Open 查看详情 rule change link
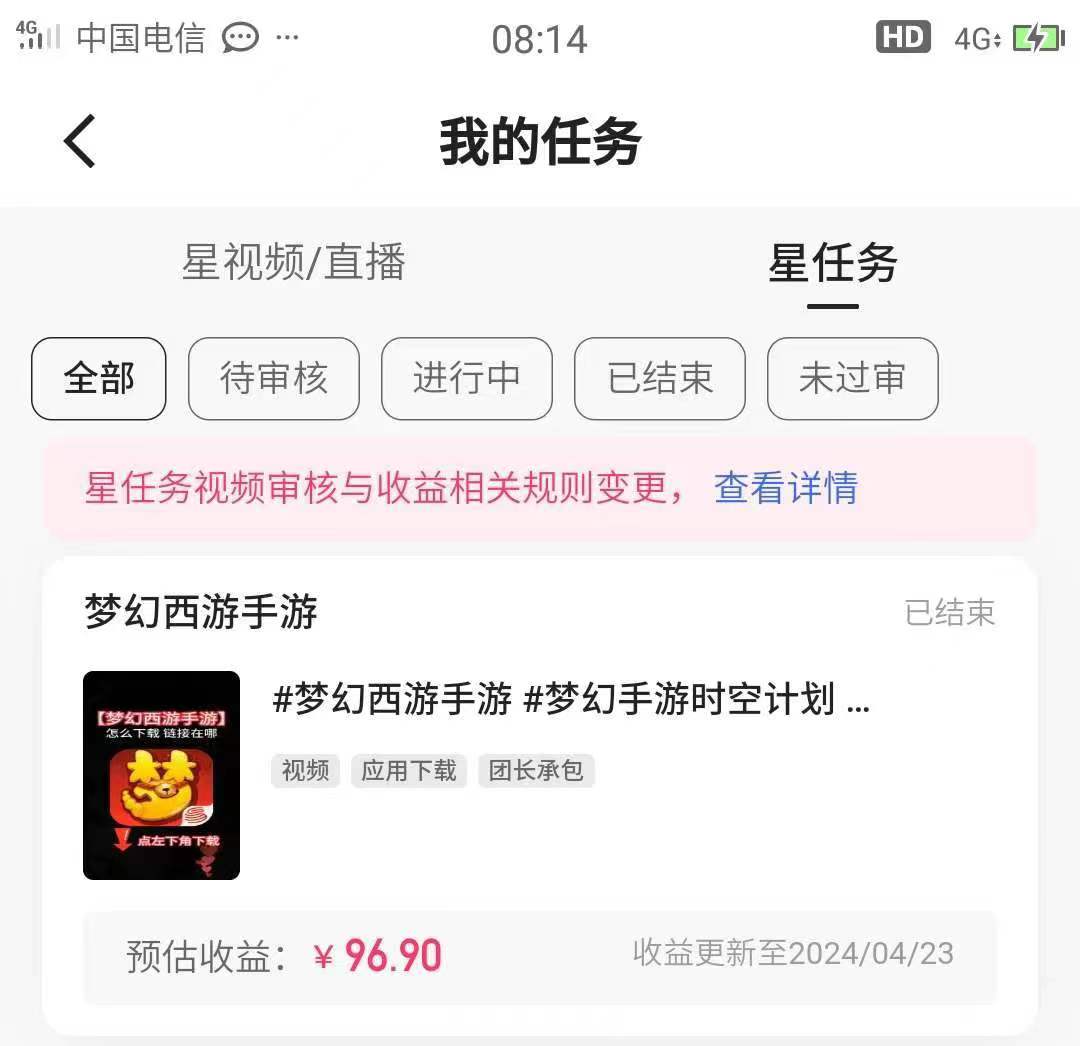 coord(786,488)
